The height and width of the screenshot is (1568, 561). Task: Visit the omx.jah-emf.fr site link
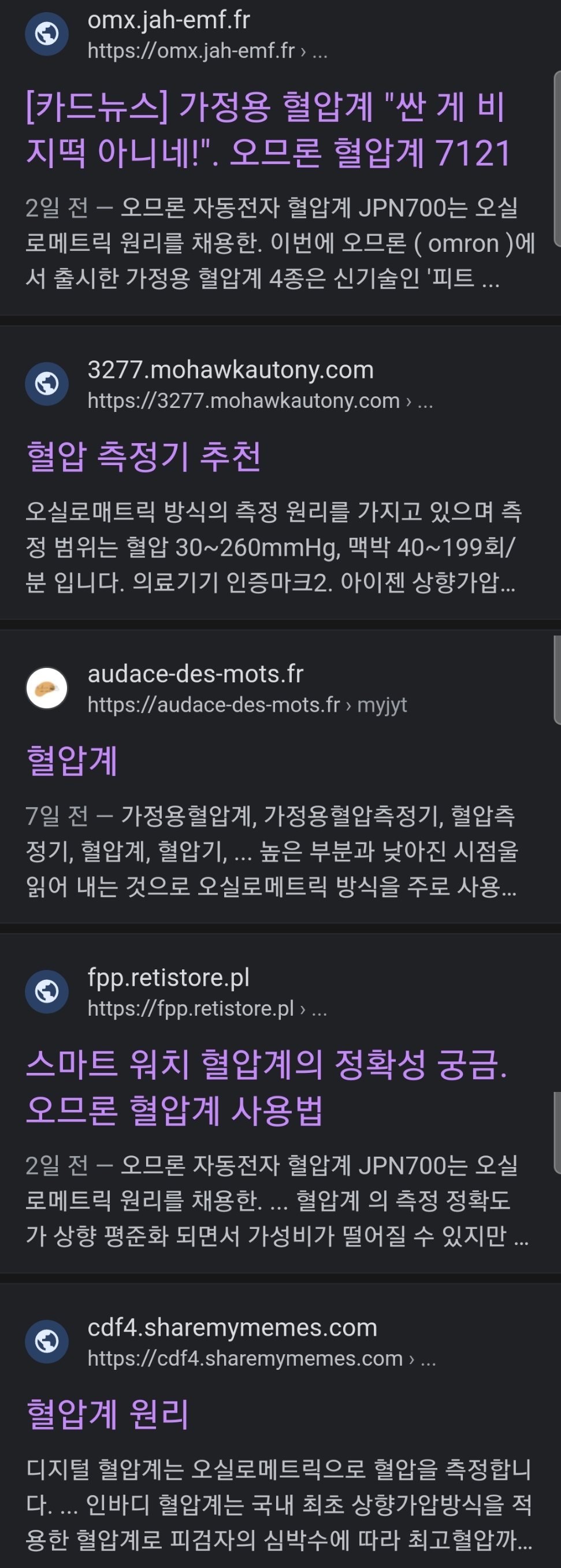[169, 21]
